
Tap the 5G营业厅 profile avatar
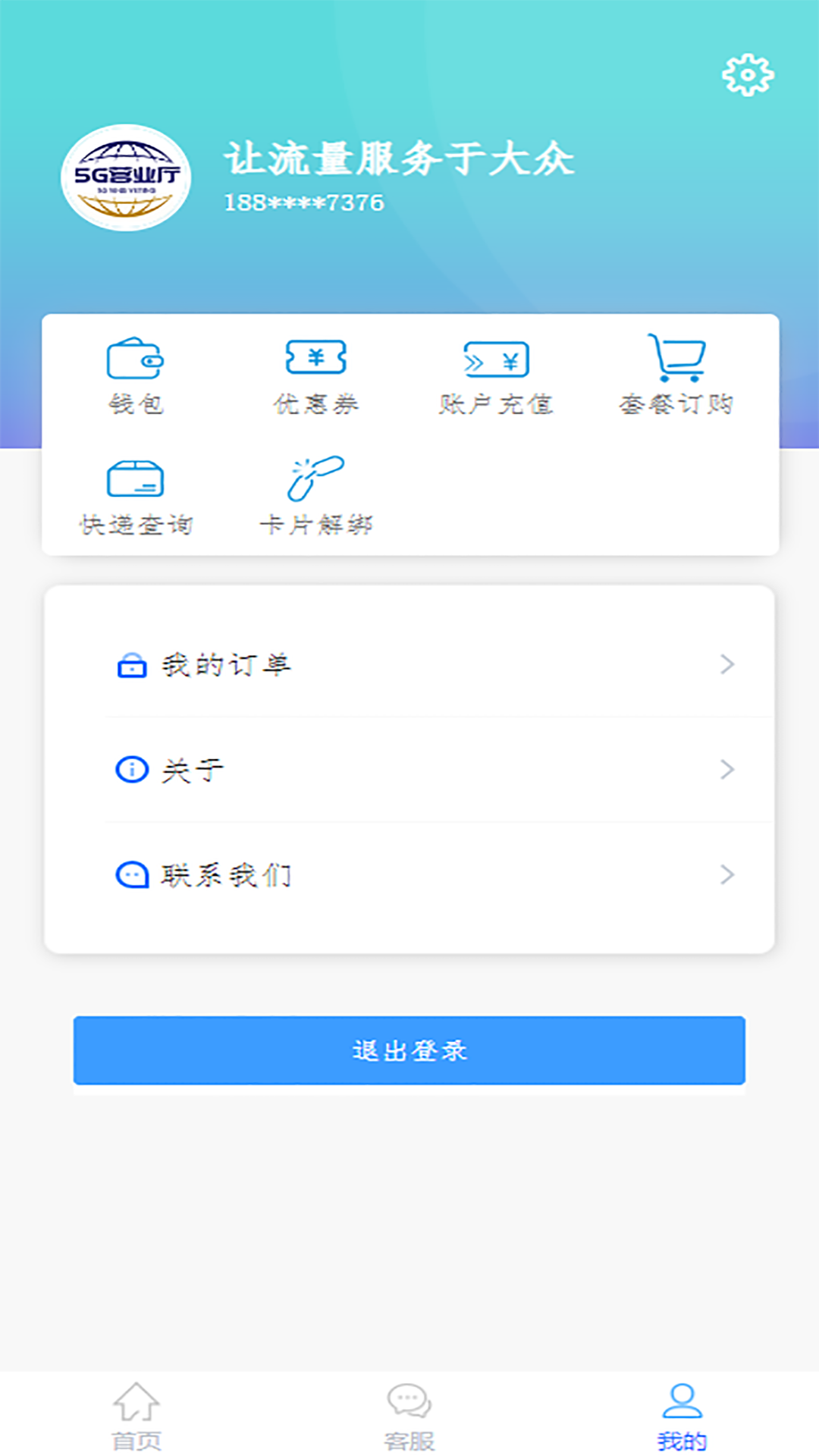(x=126, y=177)
